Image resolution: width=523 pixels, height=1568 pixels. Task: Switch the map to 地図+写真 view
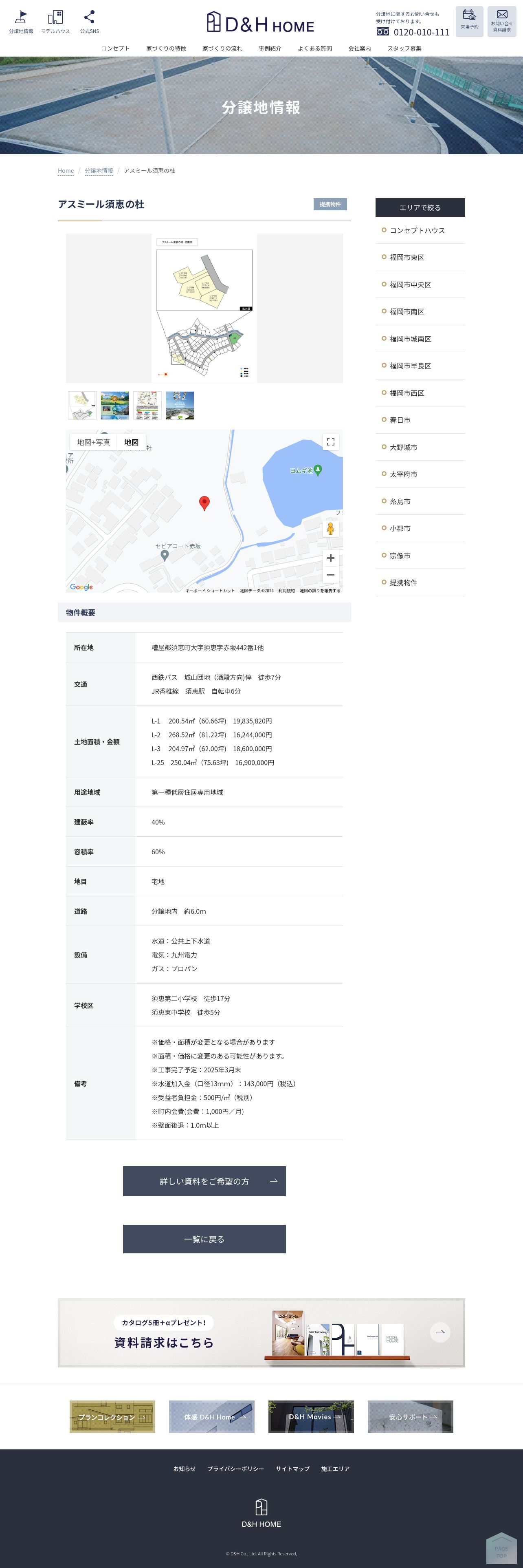tap(94, 443)
